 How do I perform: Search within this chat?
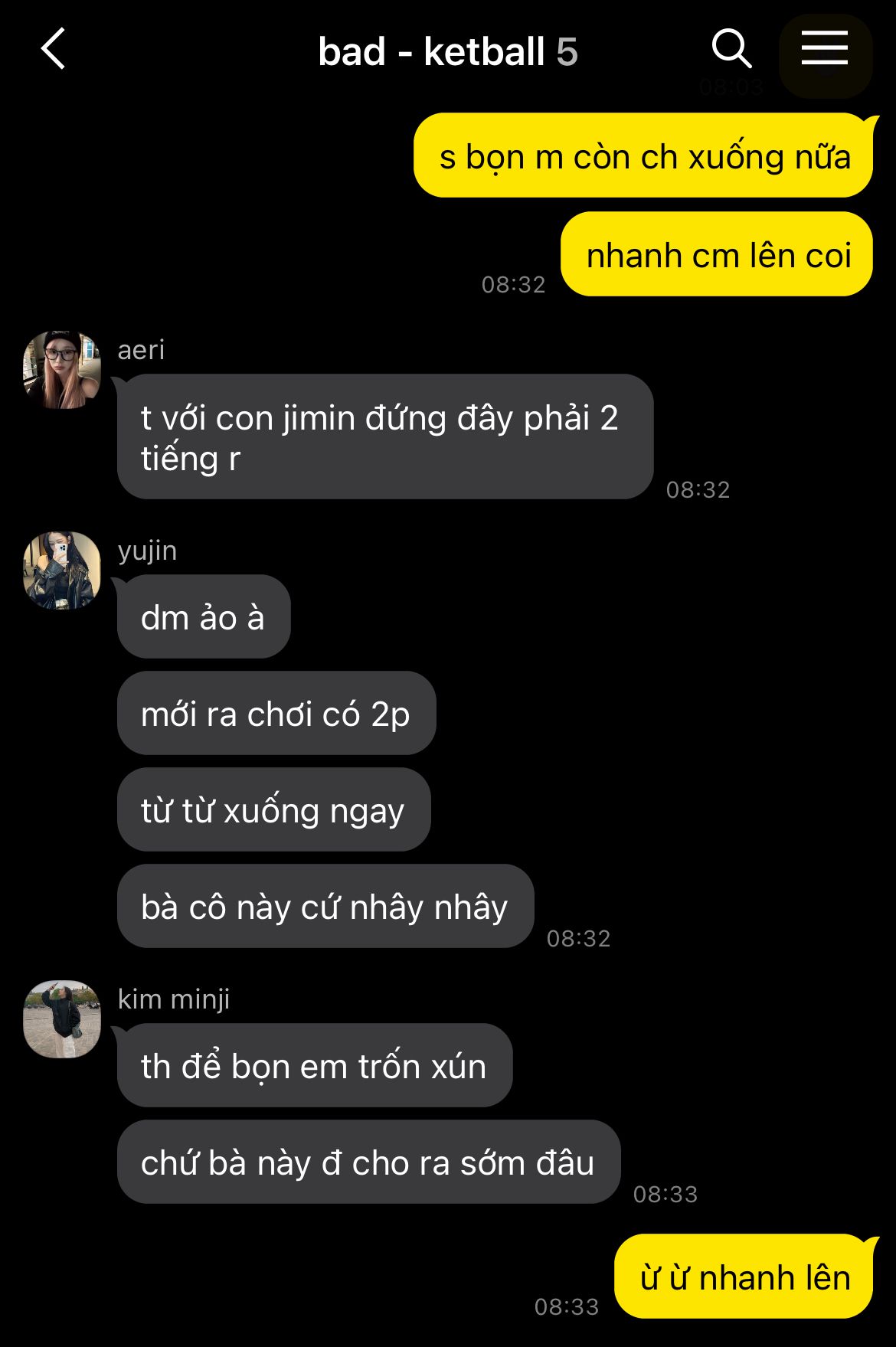click(x=731, y=50)
